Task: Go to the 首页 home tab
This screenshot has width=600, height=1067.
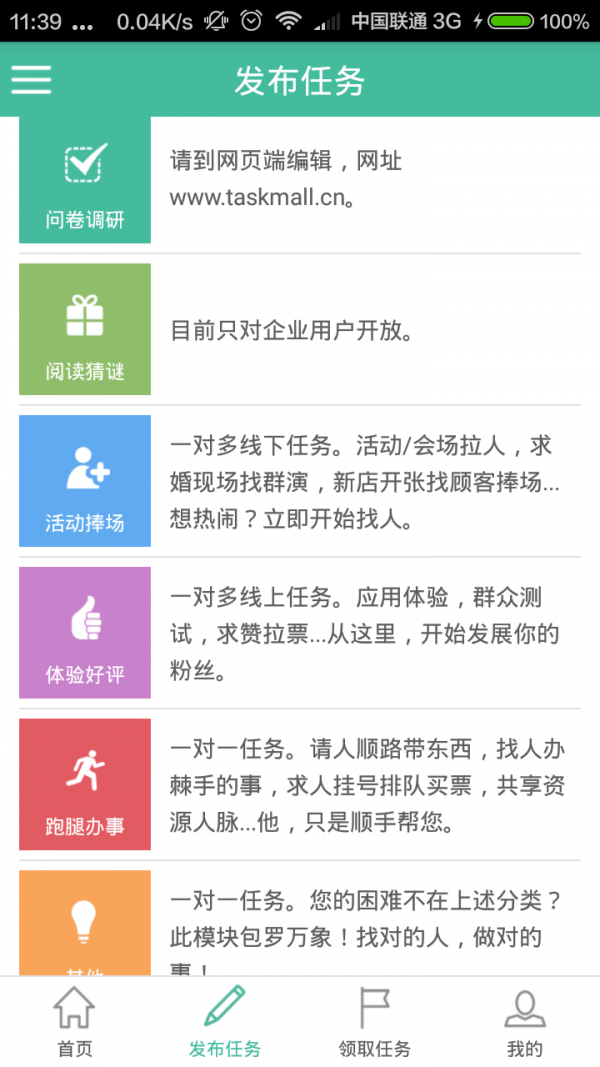Action: click(74, 1021)
